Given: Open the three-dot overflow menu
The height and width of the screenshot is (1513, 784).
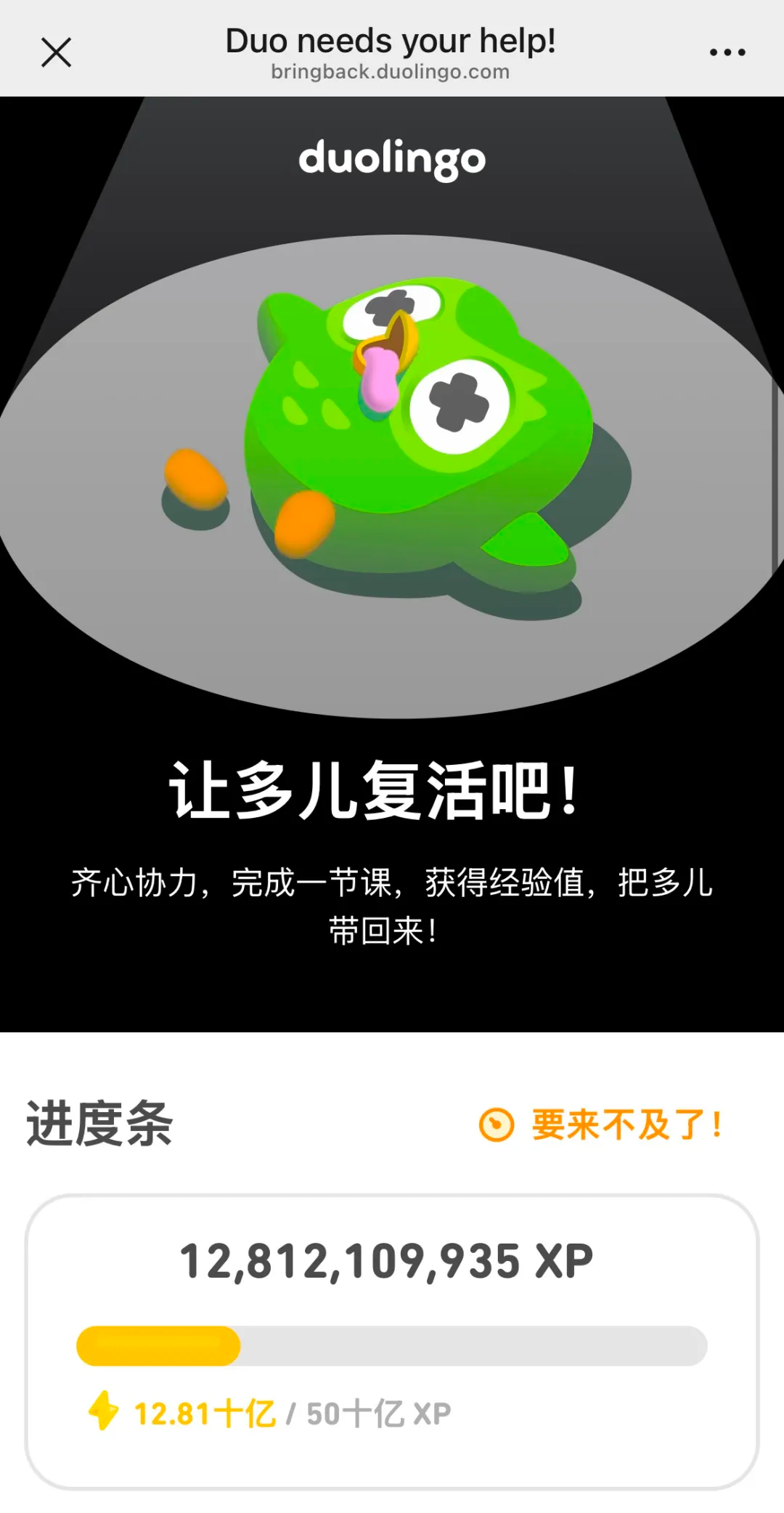Looking at the screenshot, I should [727, 52].
